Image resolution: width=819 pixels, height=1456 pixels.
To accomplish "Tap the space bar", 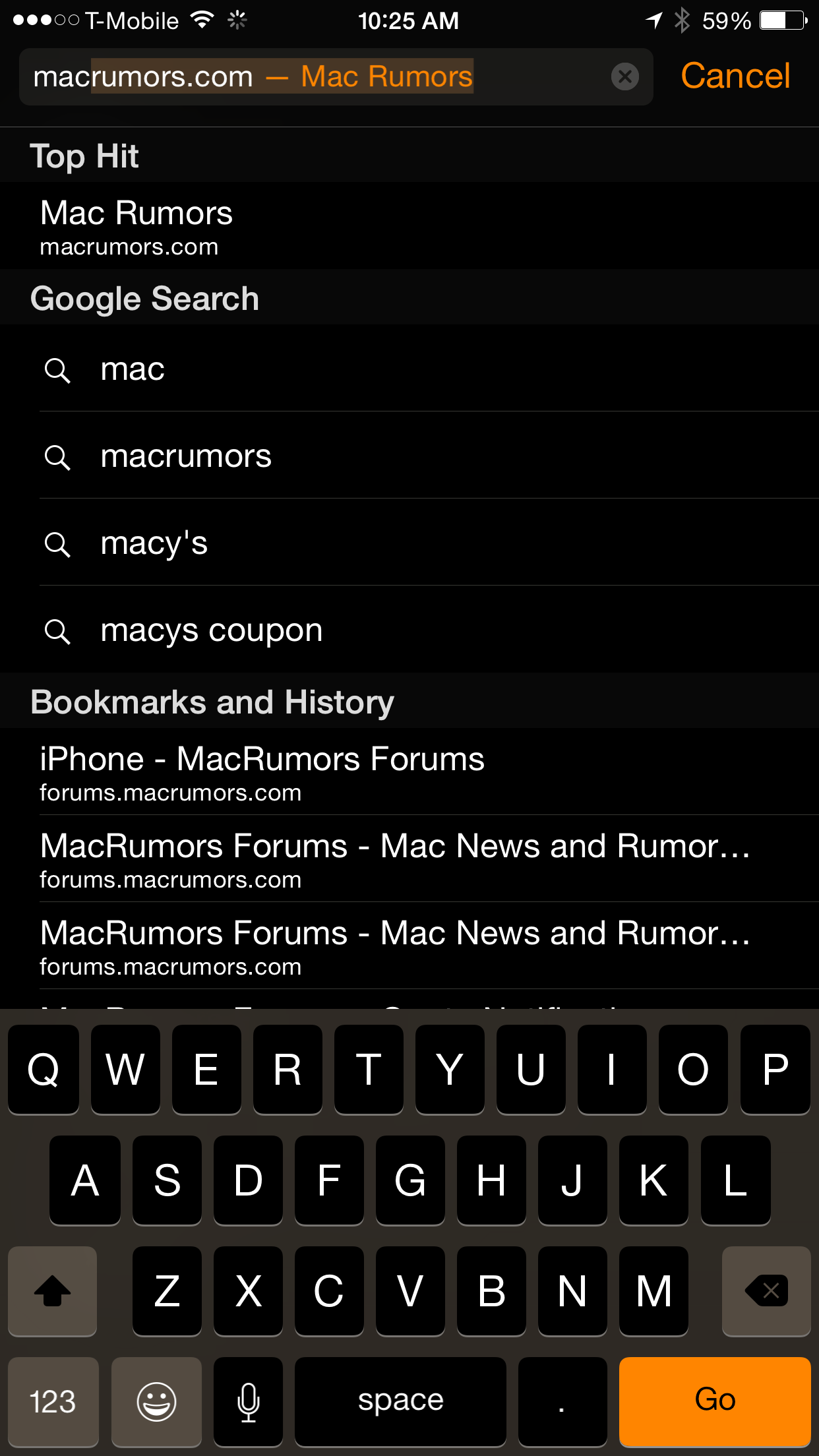I will (x=400, y=1401).
